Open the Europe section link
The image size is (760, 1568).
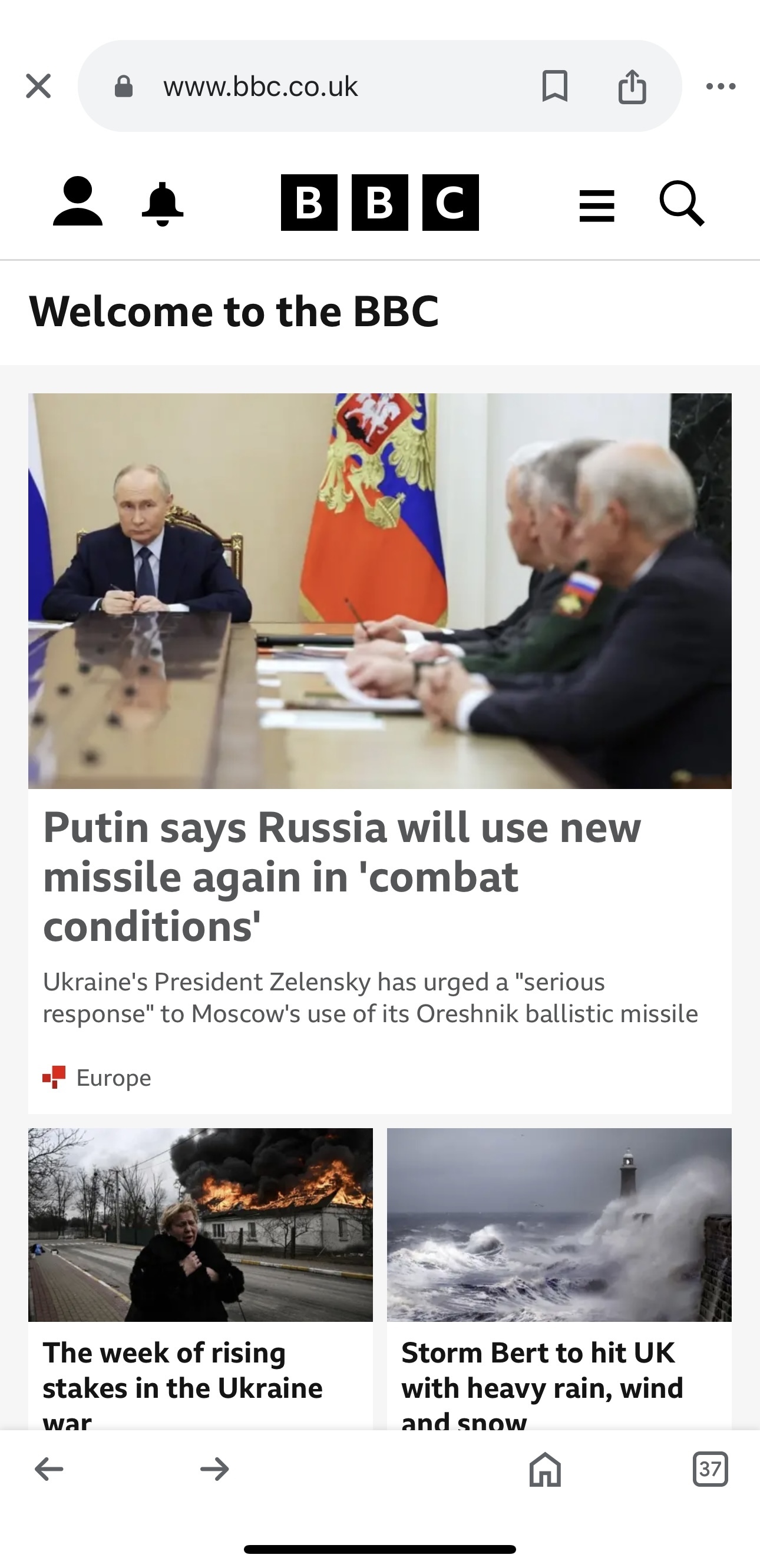[113, 1078]
